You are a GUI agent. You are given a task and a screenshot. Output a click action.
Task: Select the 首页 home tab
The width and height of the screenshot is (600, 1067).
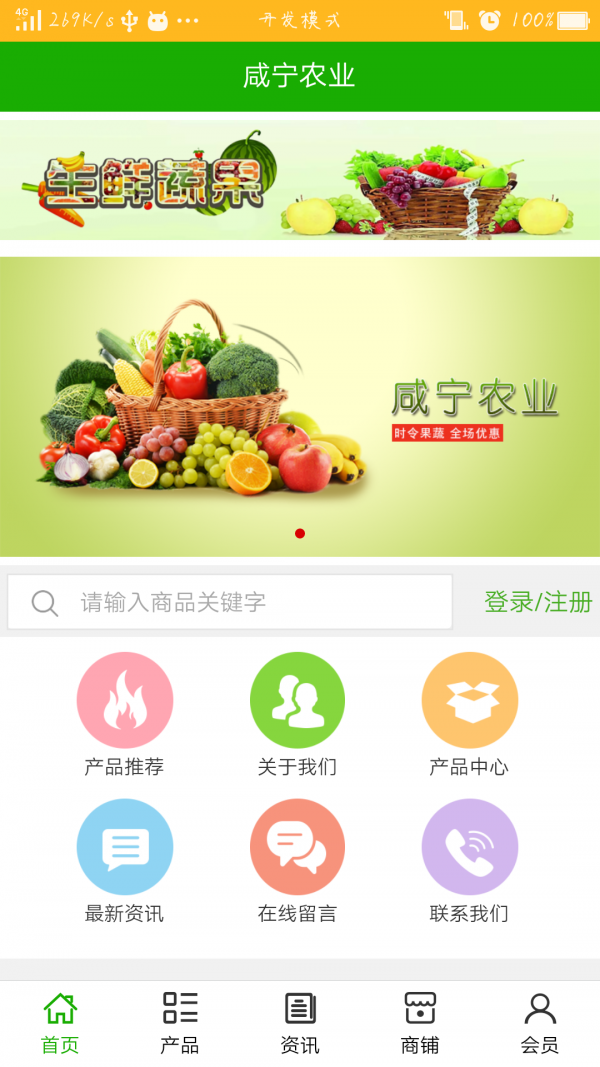(60, 1023)
